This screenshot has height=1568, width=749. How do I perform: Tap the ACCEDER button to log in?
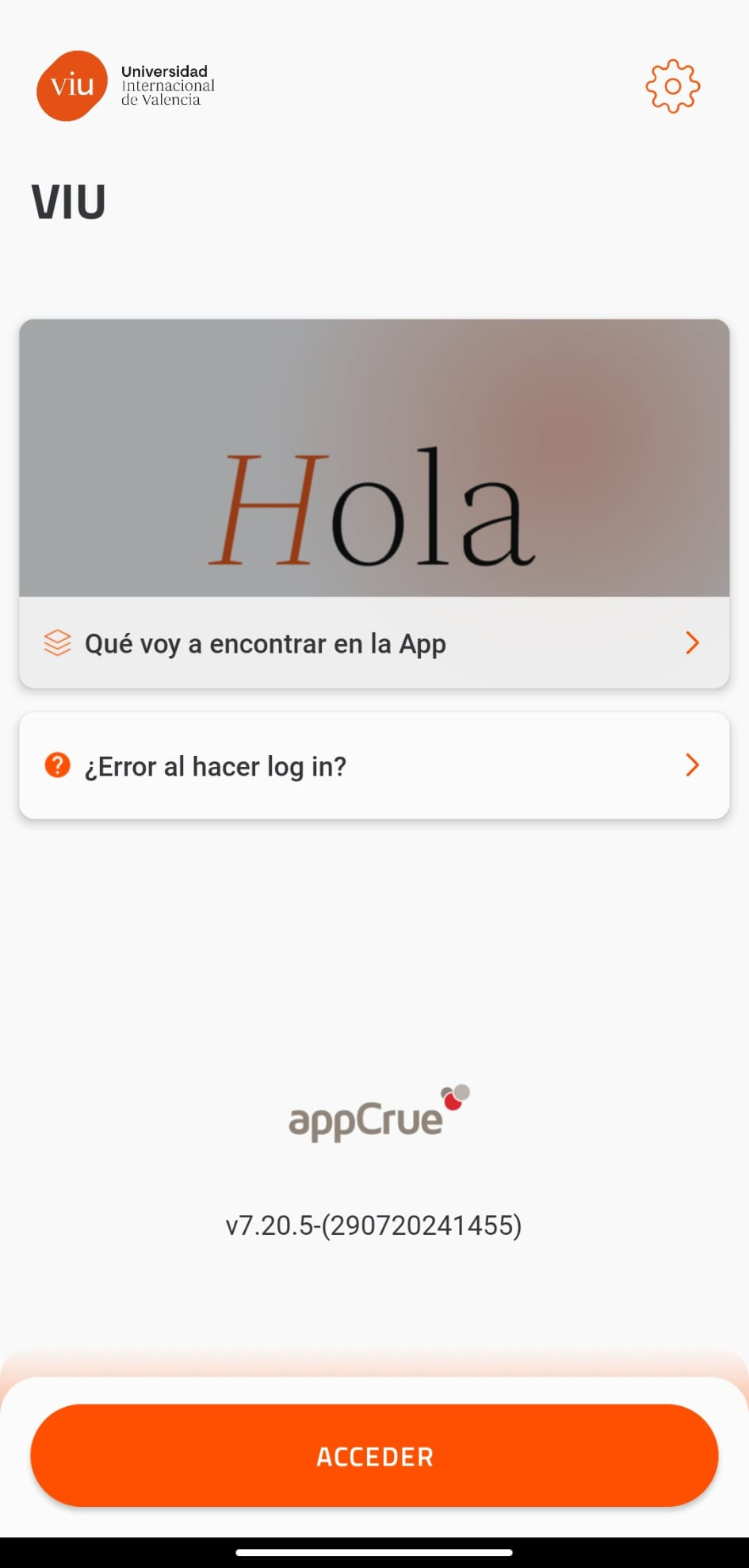pyautogui.click(x=374, y=1455)
